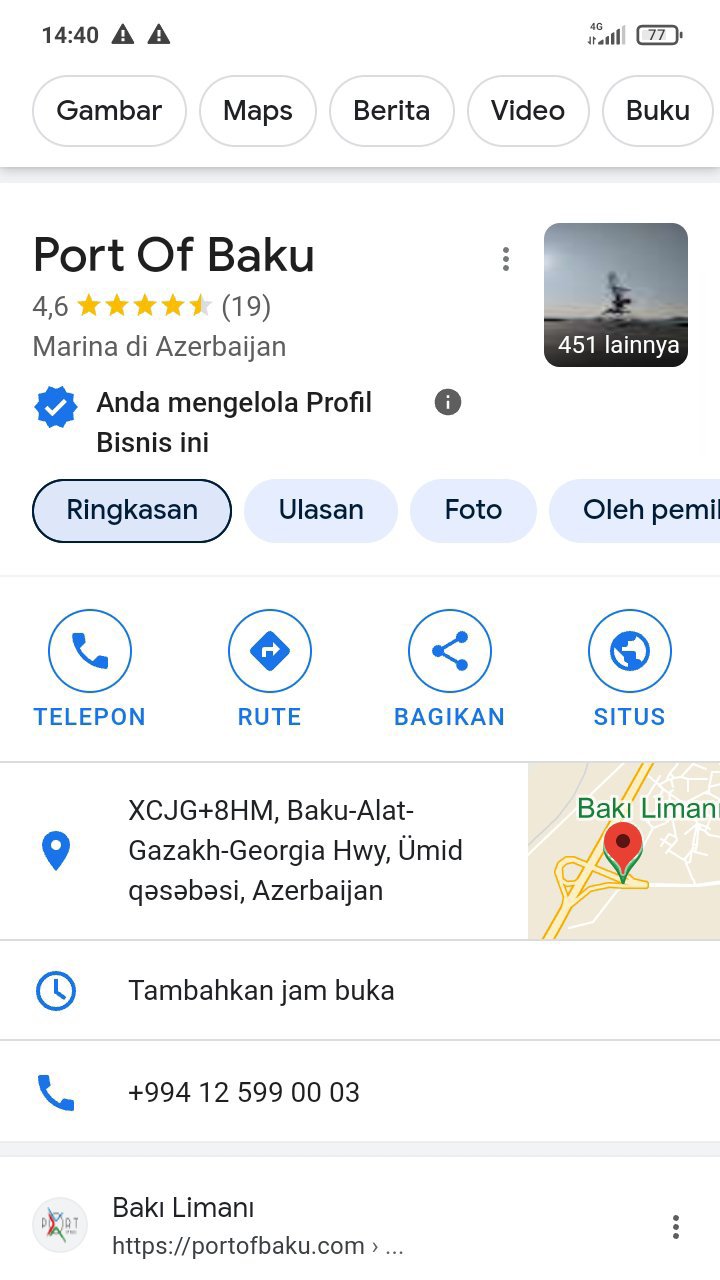Tap the info icon next to Profil Bisnis
720x1280 pixels.
448,402
